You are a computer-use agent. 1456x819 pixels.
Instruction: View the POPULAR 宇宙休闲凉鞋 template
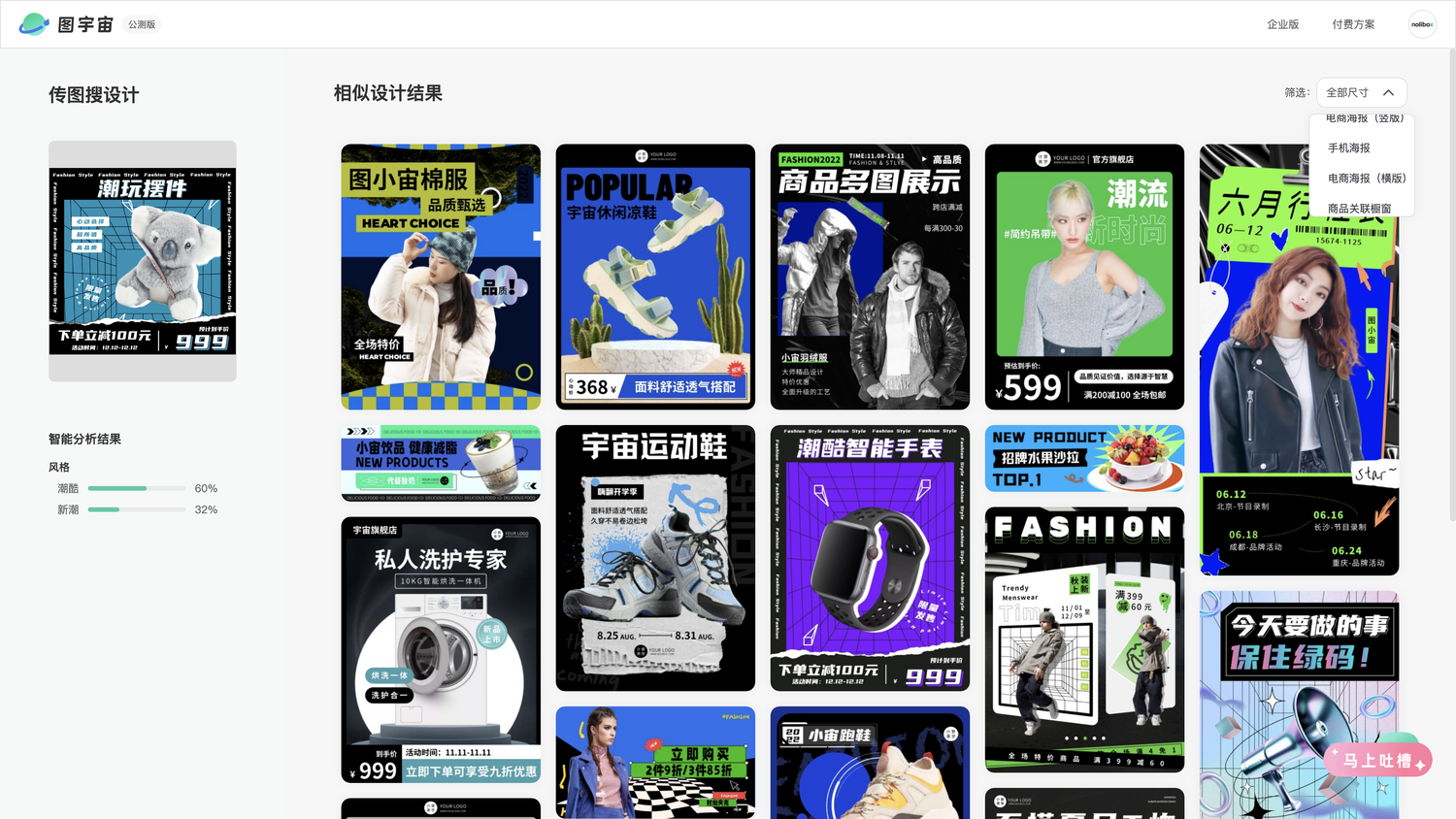655,277
